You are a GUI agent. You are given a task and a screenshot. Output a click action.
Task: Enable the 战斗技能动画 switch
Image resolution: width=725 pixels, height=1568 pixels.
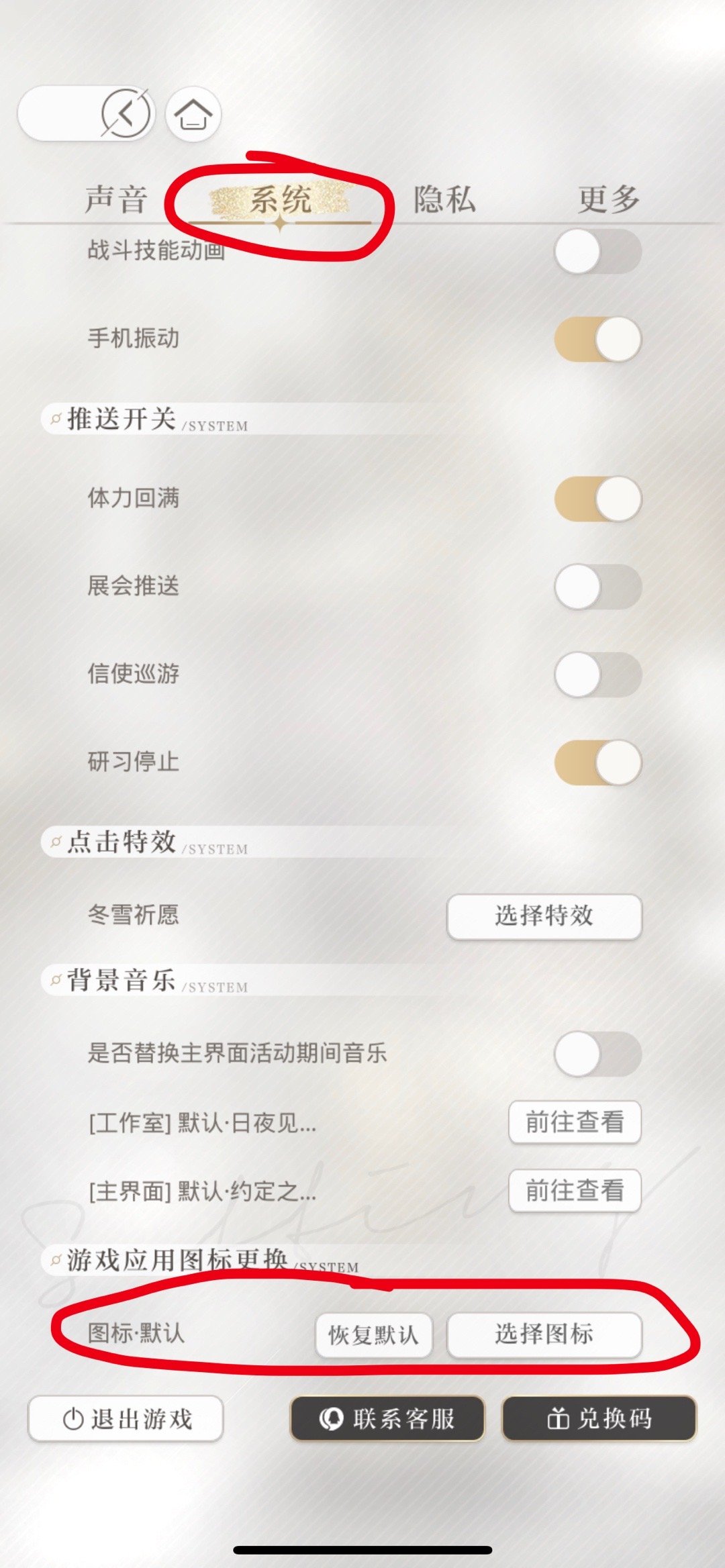pos(597,252)
